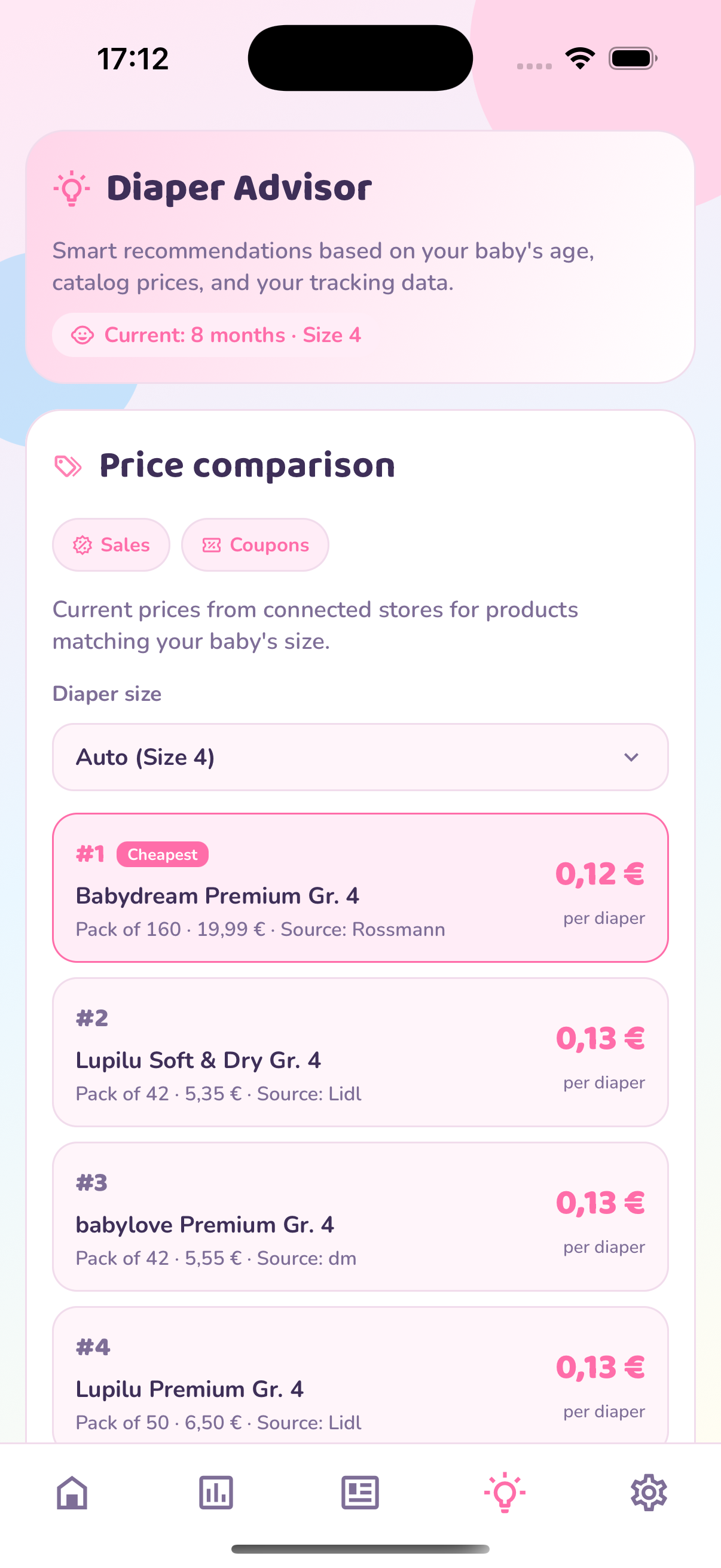Tap the news feed icon in bottom bar
The width and height of the screenshot is (721, 1568).
360,1493
